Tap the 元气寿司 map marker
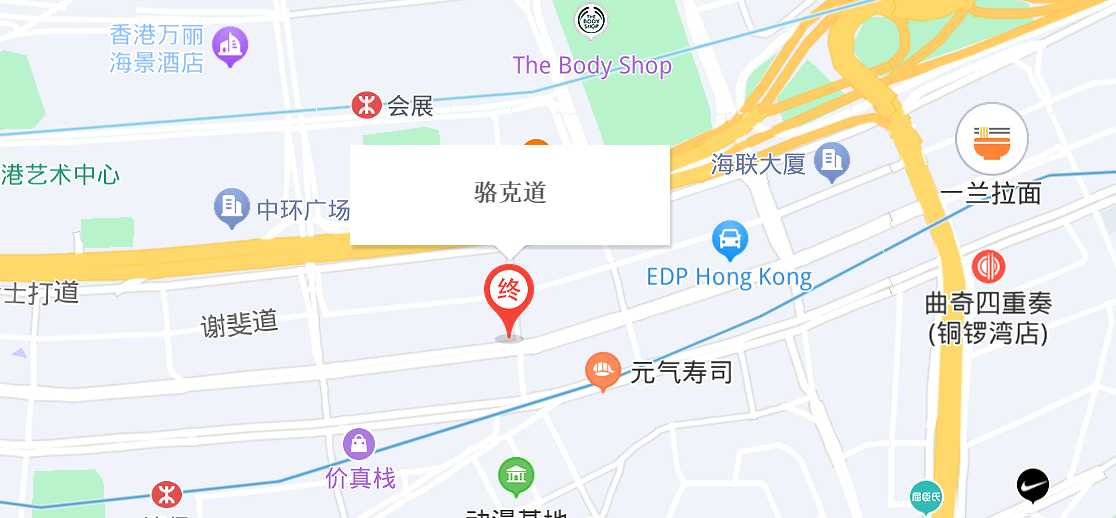 point(604,371)
